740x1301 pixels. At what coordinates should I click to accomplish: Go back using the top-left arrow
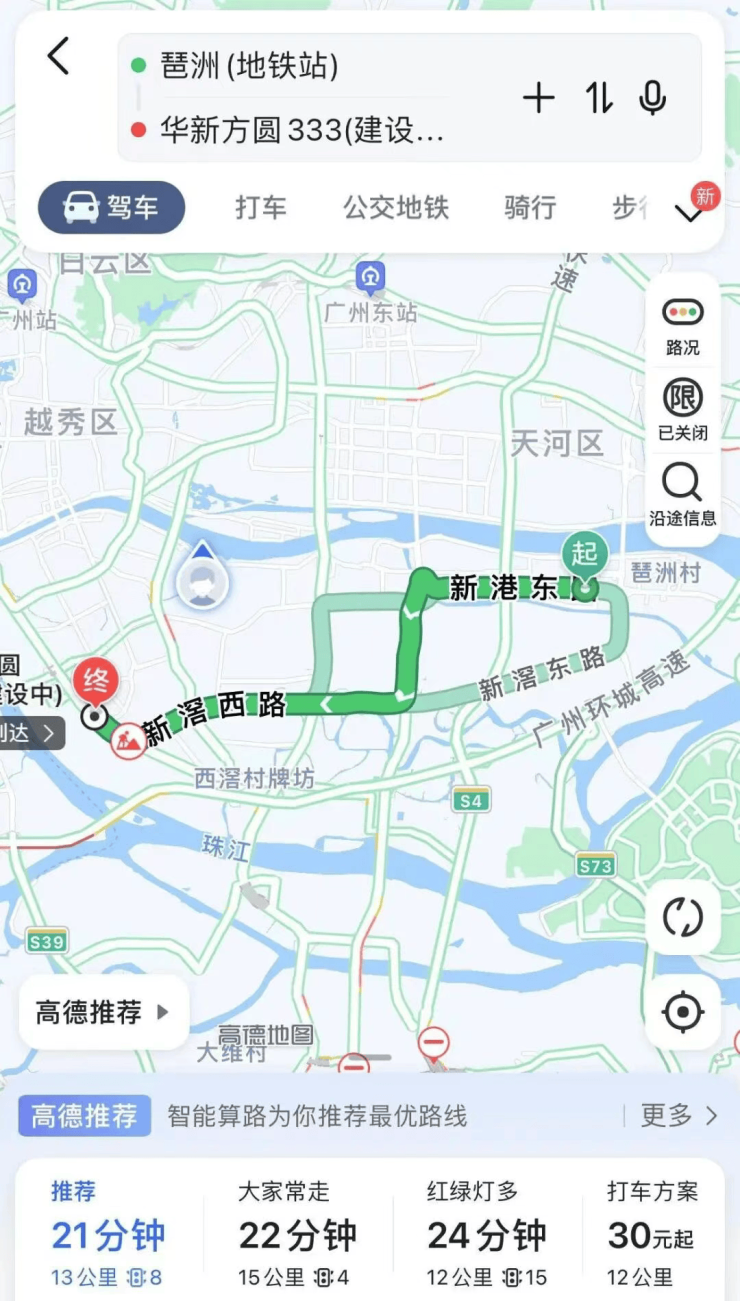click(x=59, y=56)
